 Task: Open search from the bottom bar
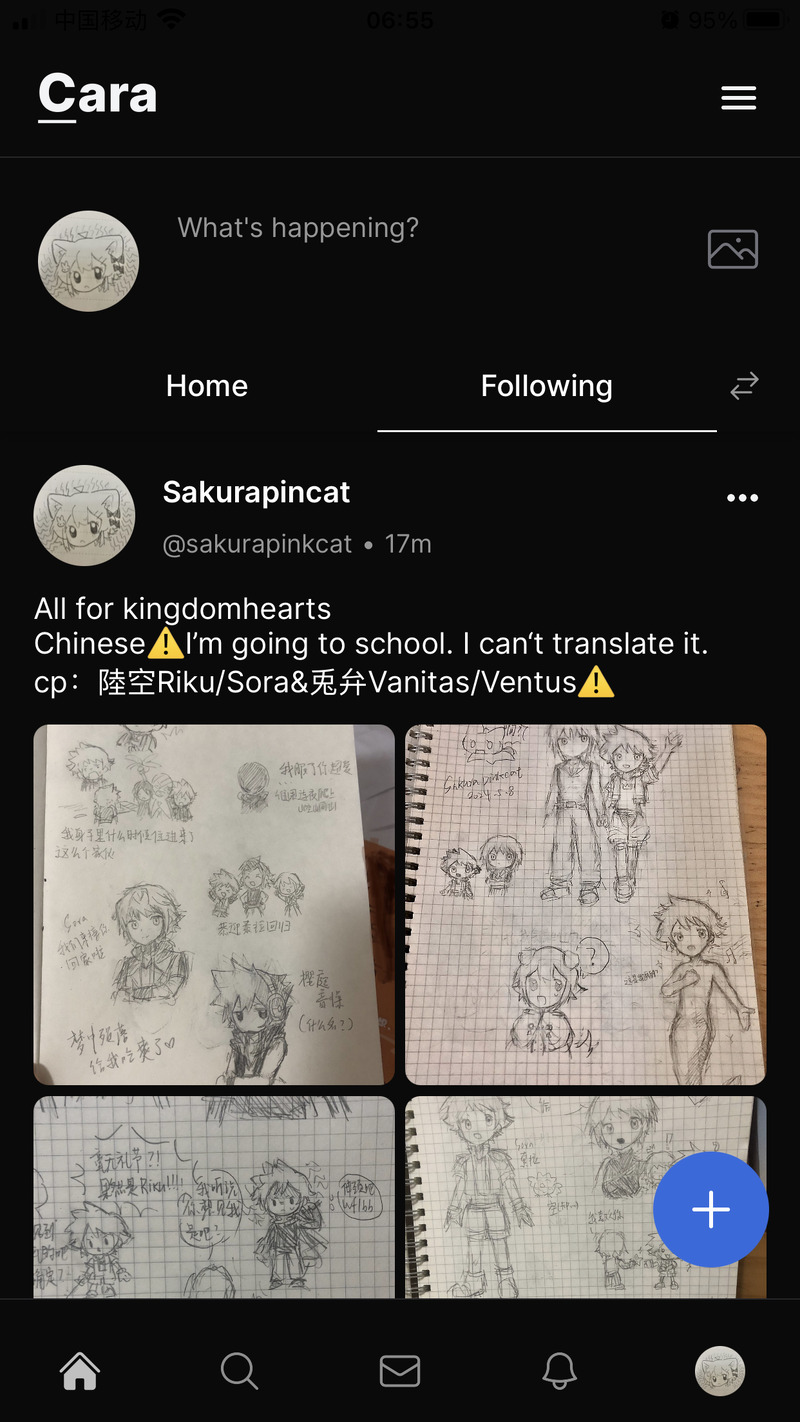pyautogui.click(x=239, y=1370)
